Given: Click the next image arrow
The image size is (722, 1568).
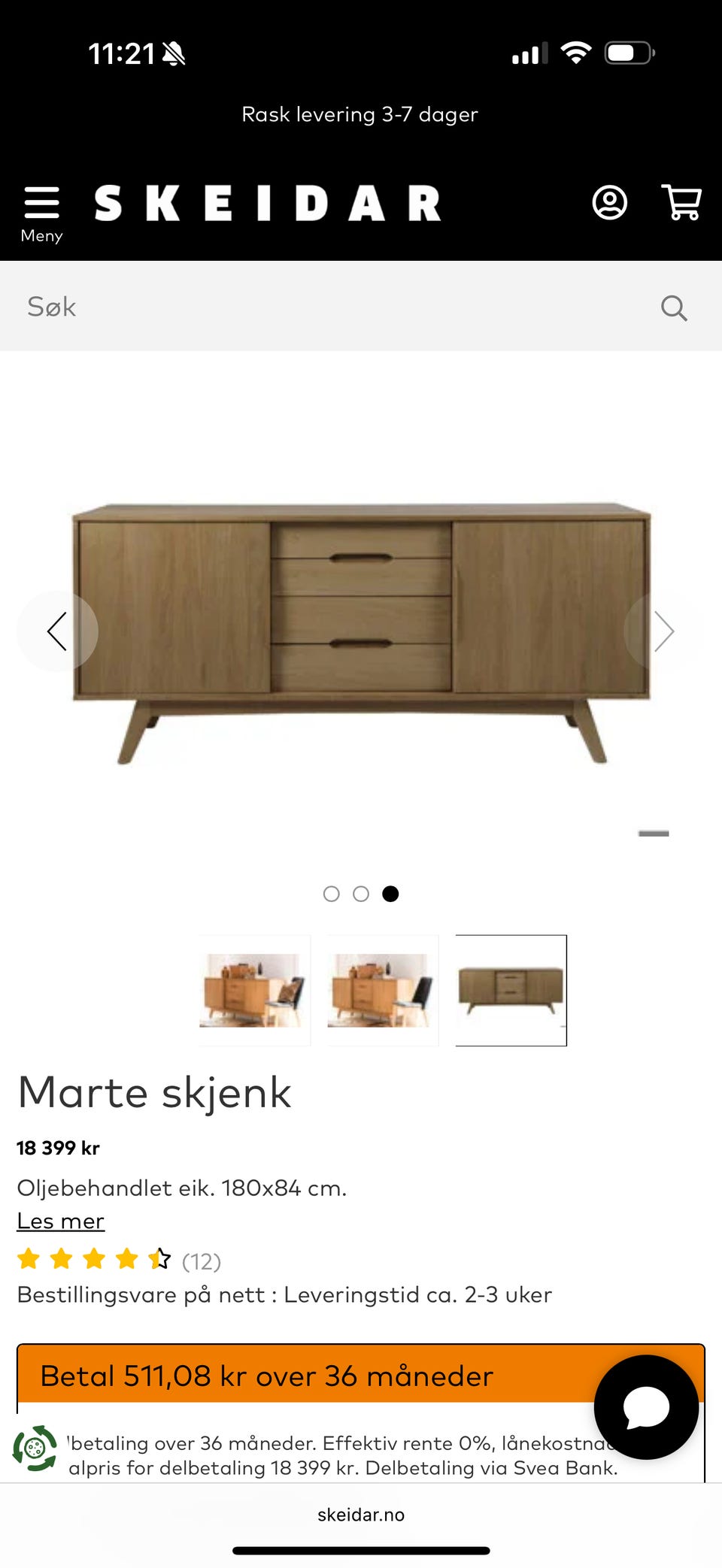Looking at the screenshot, I should [663, 631].
